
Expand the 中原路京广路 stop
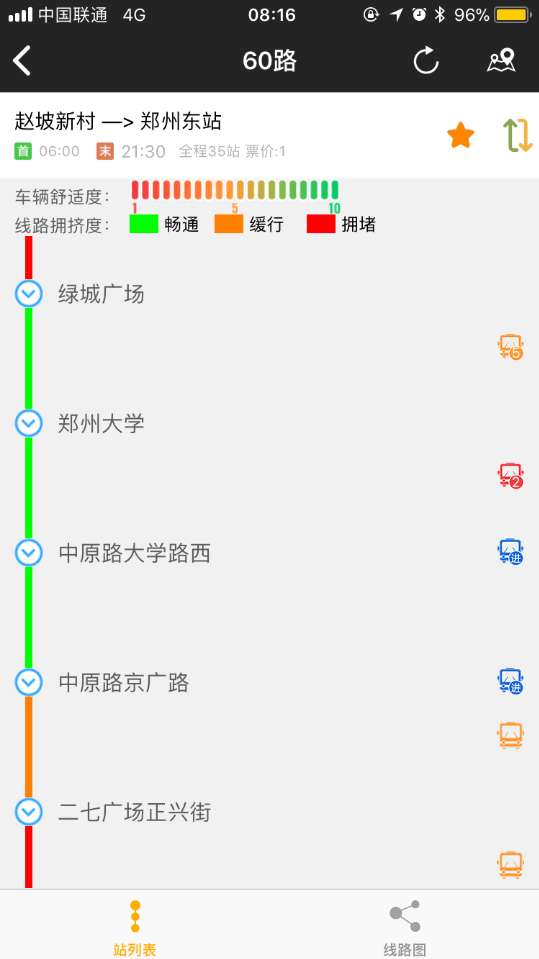28,683
